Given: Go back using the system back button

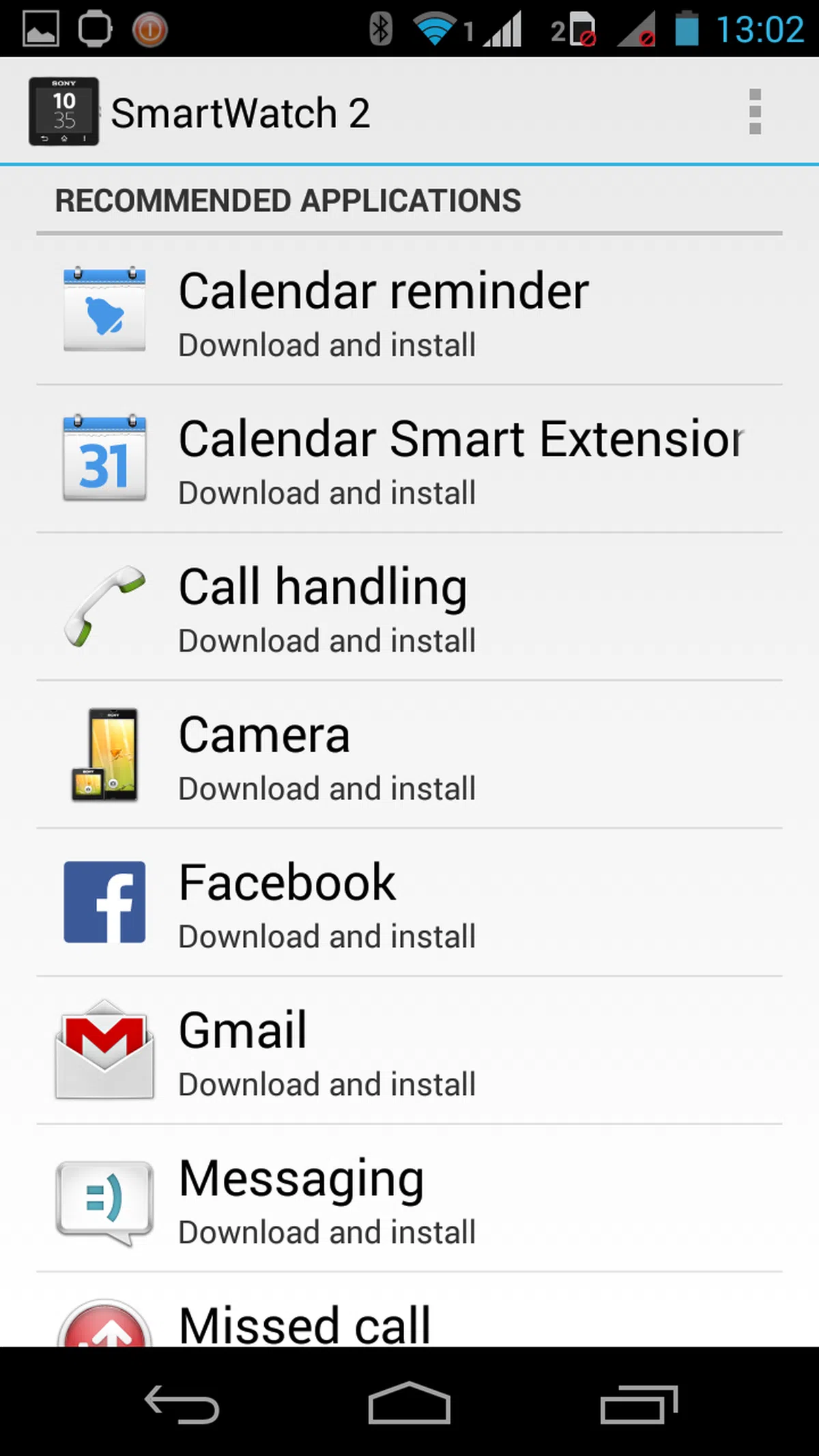Looking at the screenshot, I should tap(182, 1404).
